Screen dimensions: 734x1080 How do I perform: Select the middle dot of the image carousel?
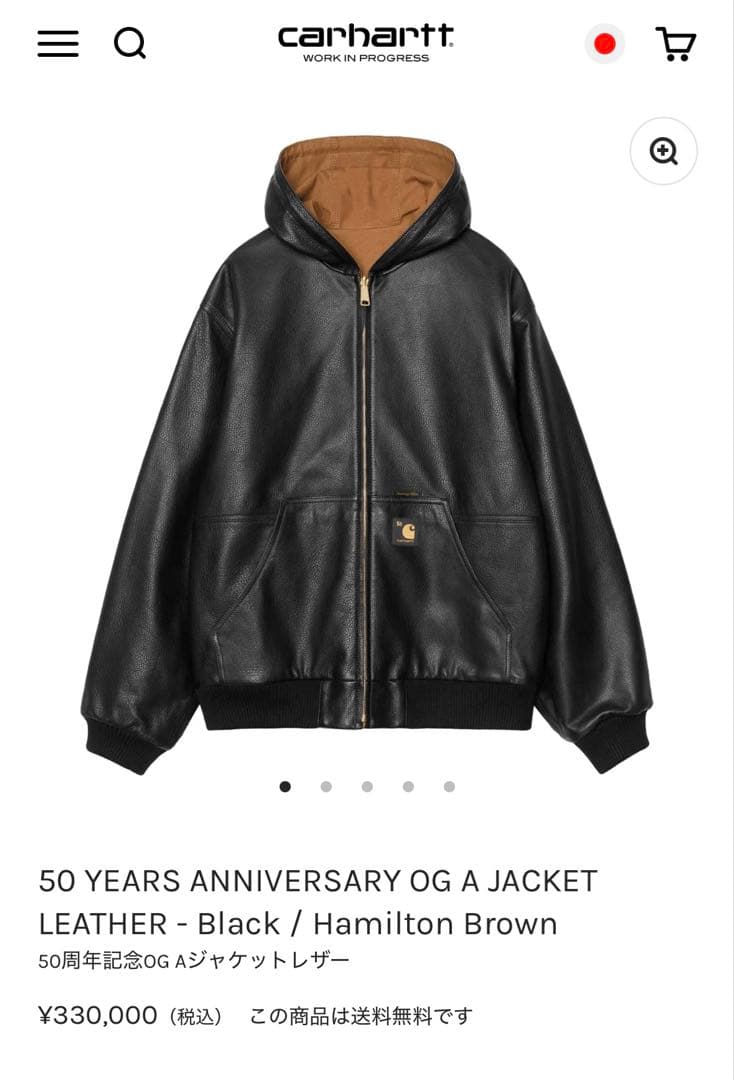click(x=367, y=787)
